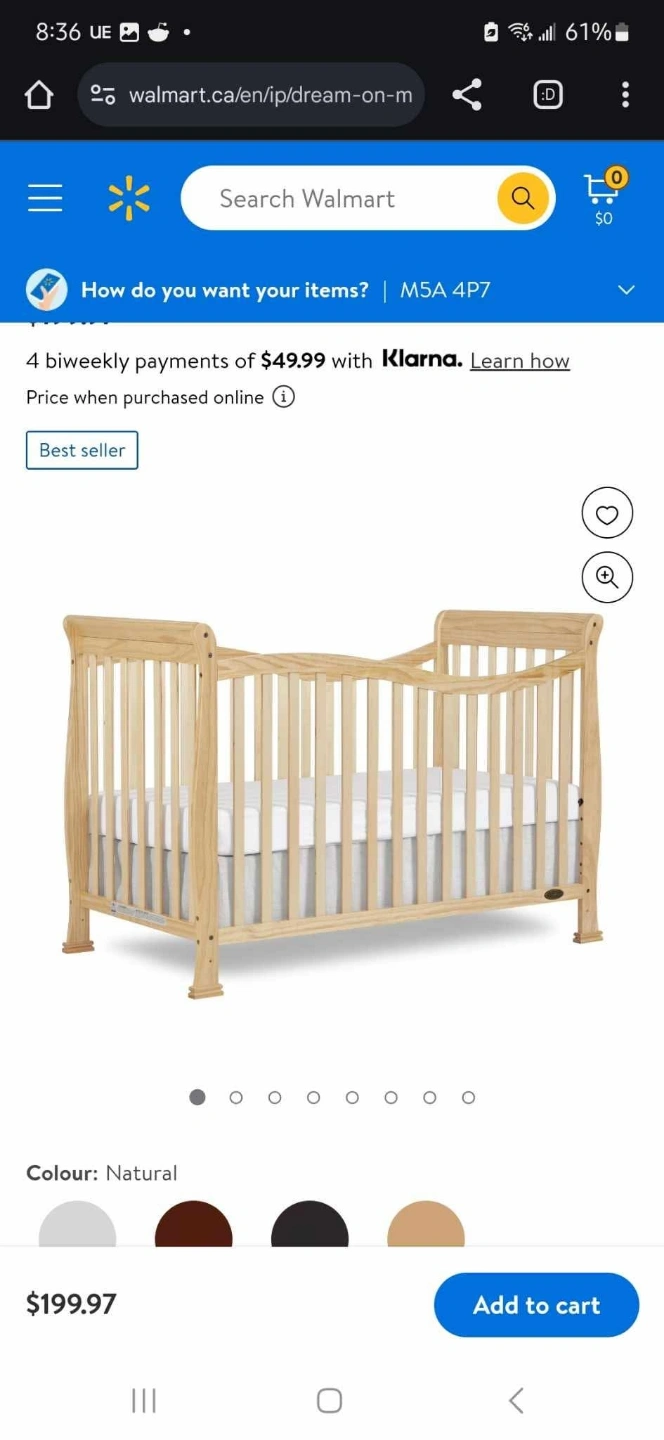Choose the natural tan colour swatch
The height and width of the screenshot is (1440, 664).
[x=426, y=1224]
